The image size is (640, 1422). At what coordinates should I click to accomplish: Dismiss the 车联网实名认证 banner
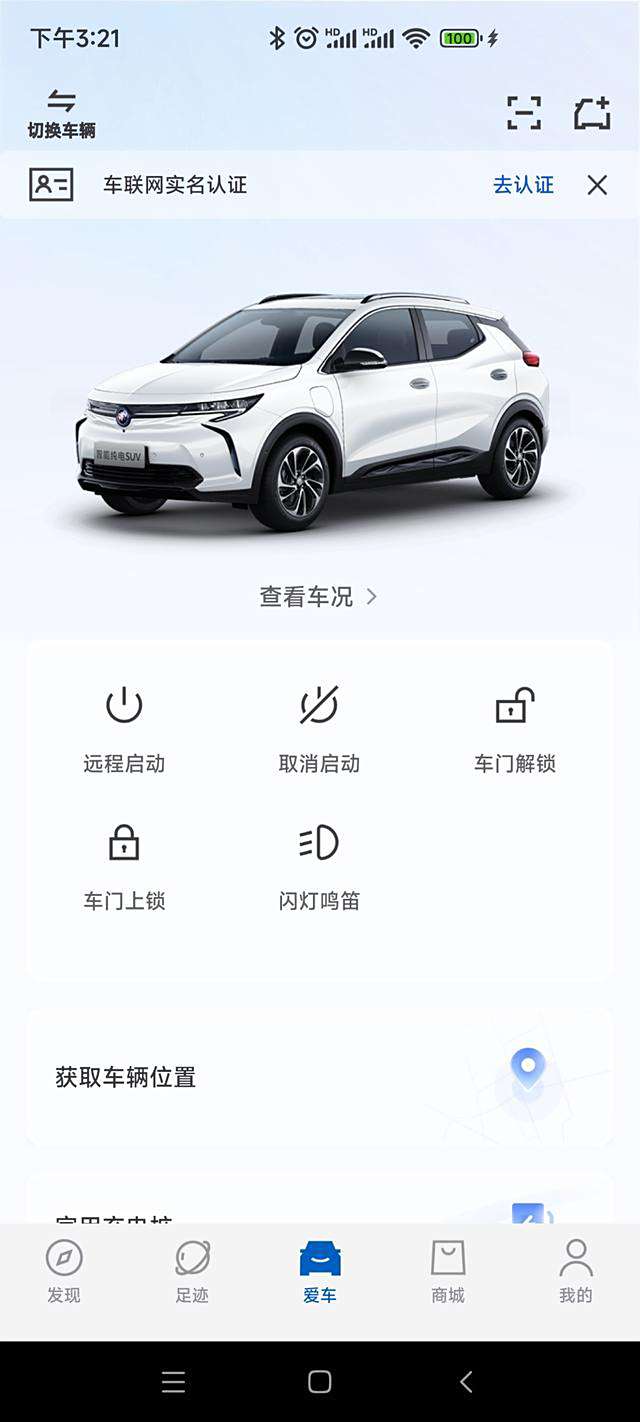[597, 185]
